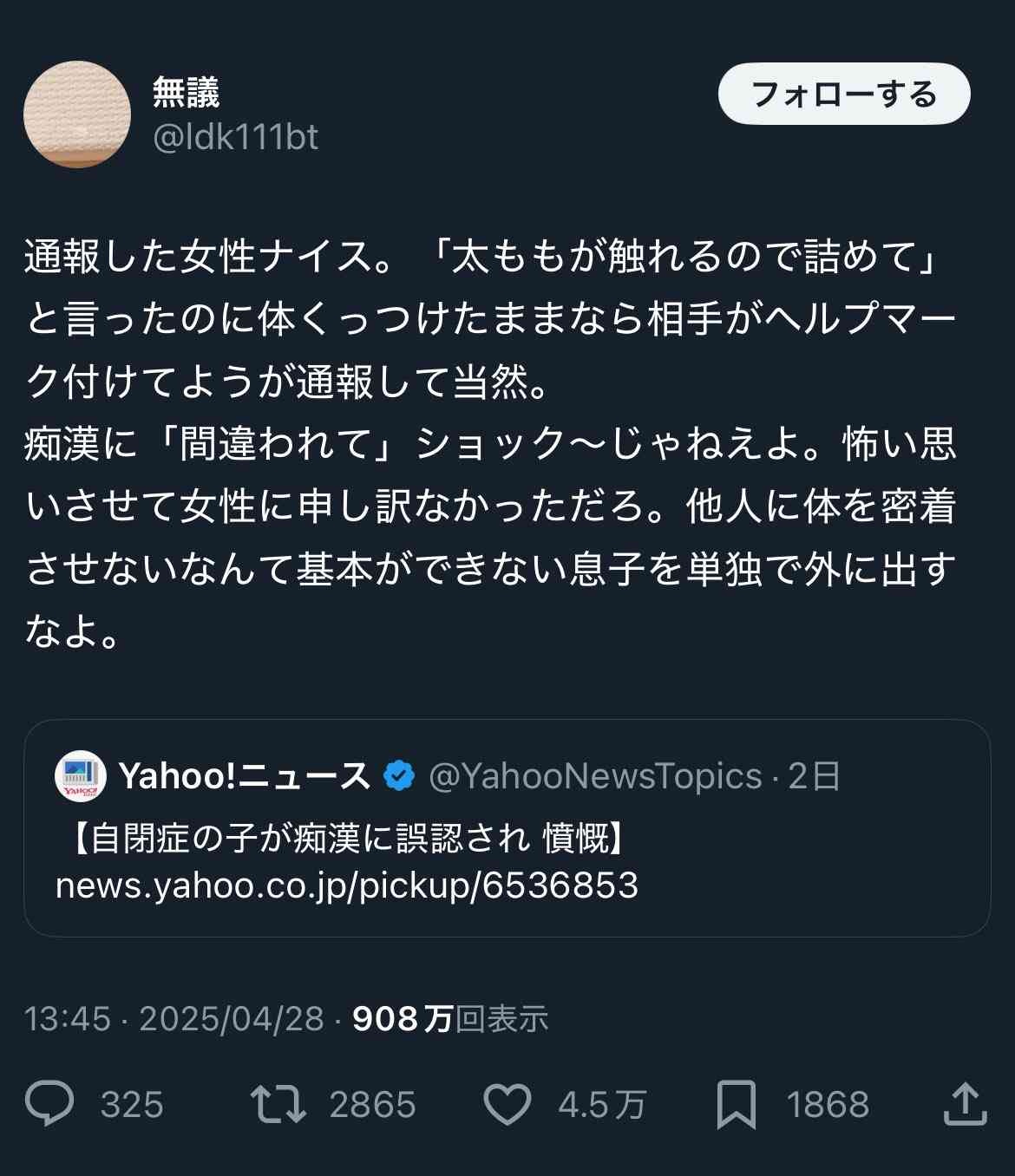Bookmark this post
This screenshot has height=1176, width=1015.
point(736,1104)
